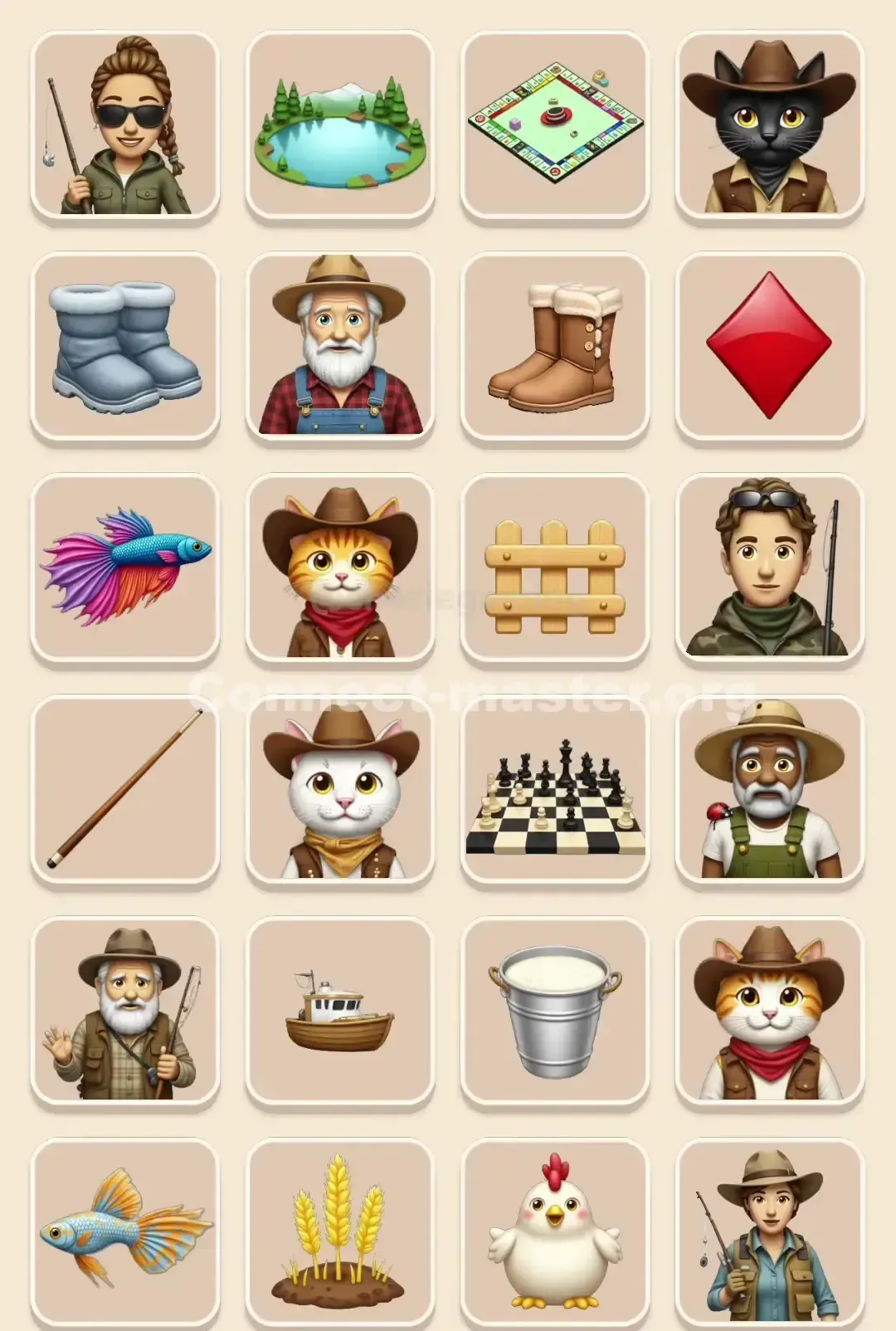This screenshot has height=1331, width=896.
Task: Select the orange cowboy cat with red bandana
Action: [x=338, y=568]
